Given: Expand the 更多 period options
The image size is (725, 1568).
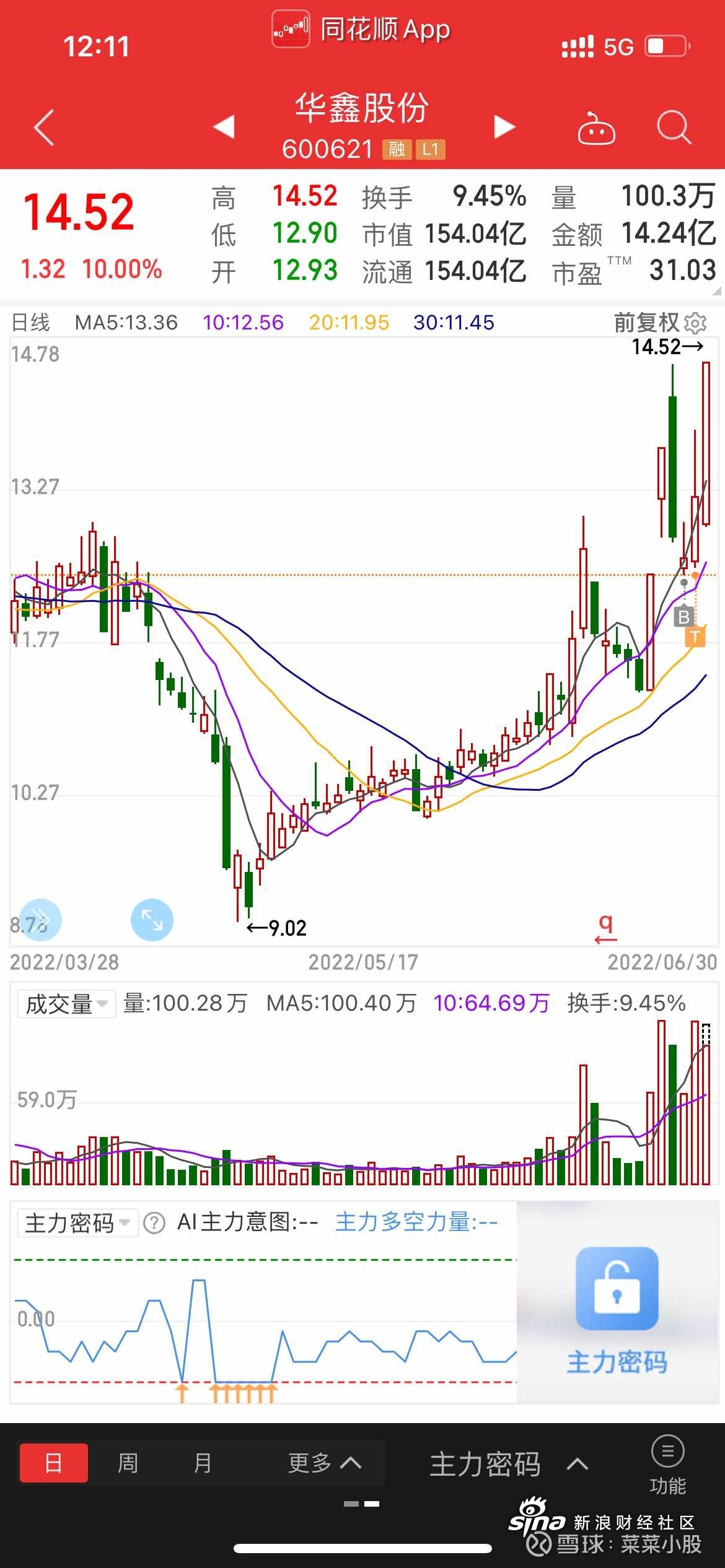Looking at the screenshot, I should tap(323, 1463).
